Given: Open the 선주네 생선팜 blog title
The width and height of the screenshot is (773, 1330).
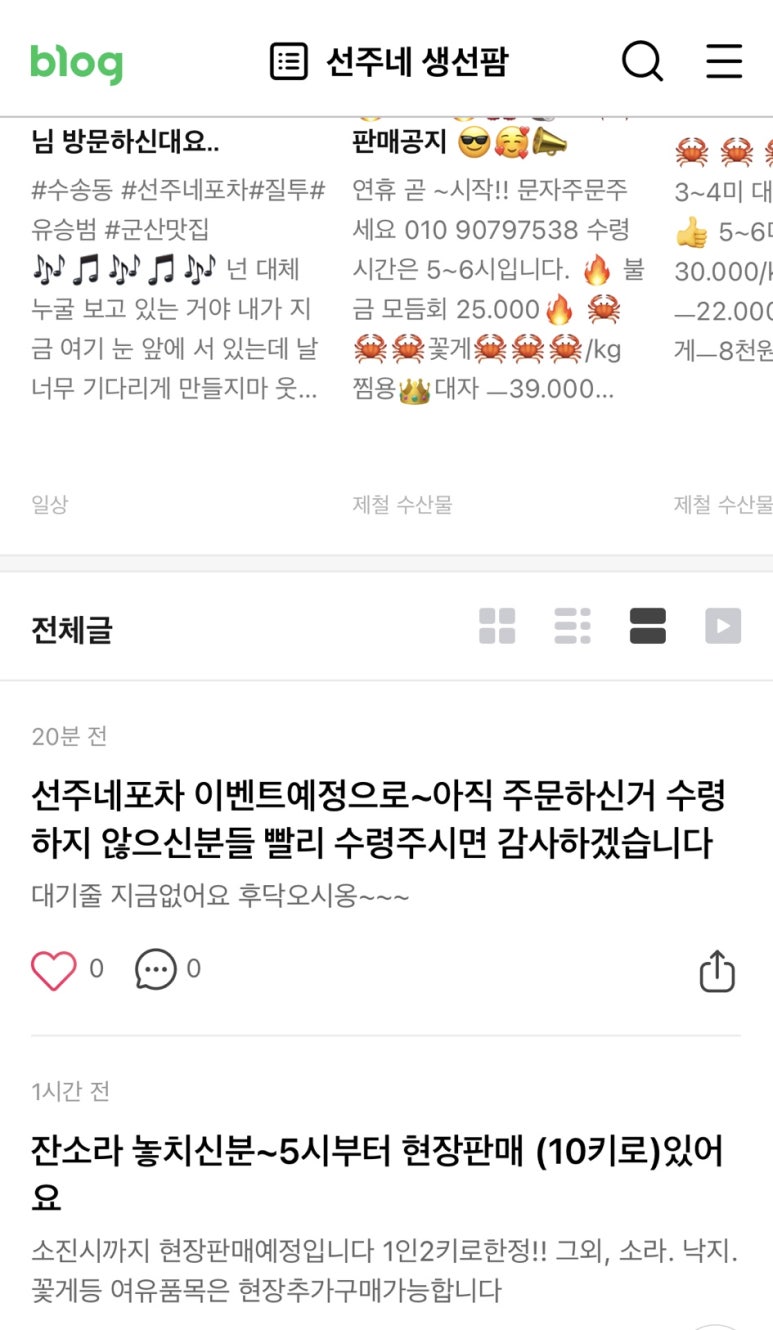Looking at the screenshot, I should [390, 62].
